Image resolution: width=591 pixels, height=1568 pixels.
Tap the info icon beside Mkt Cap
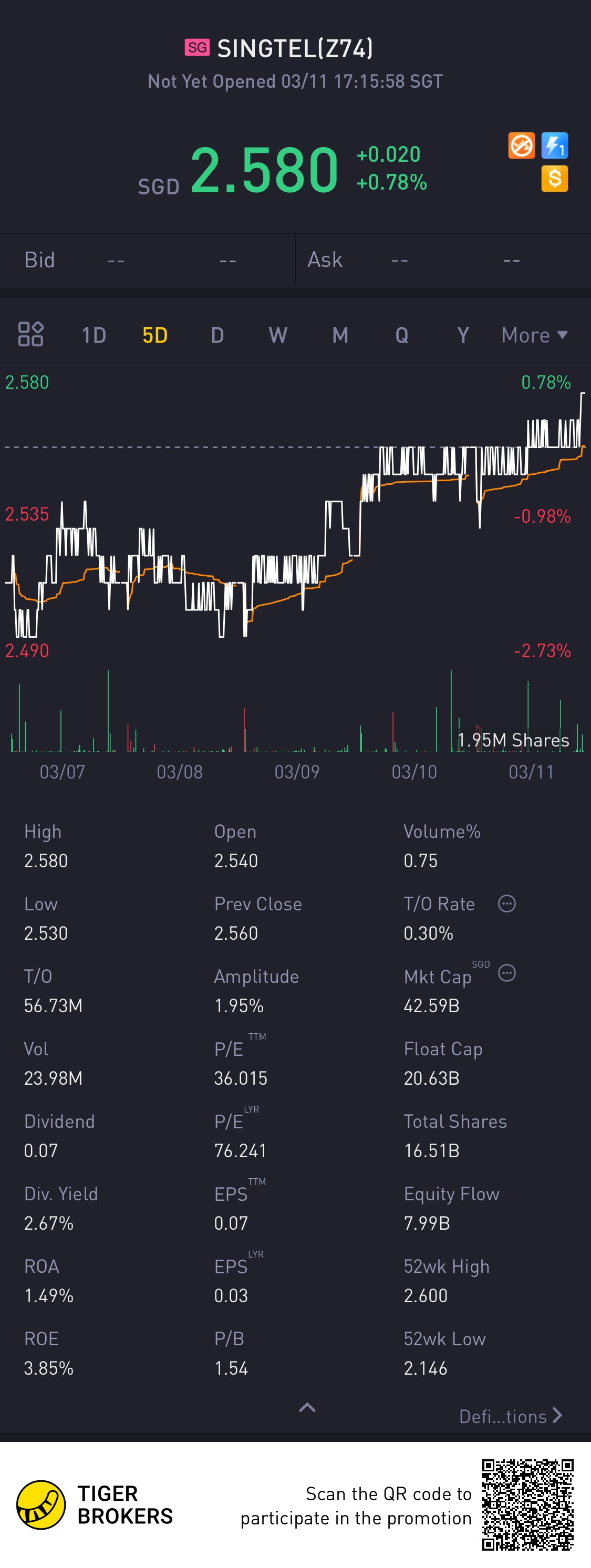(506, 973)
